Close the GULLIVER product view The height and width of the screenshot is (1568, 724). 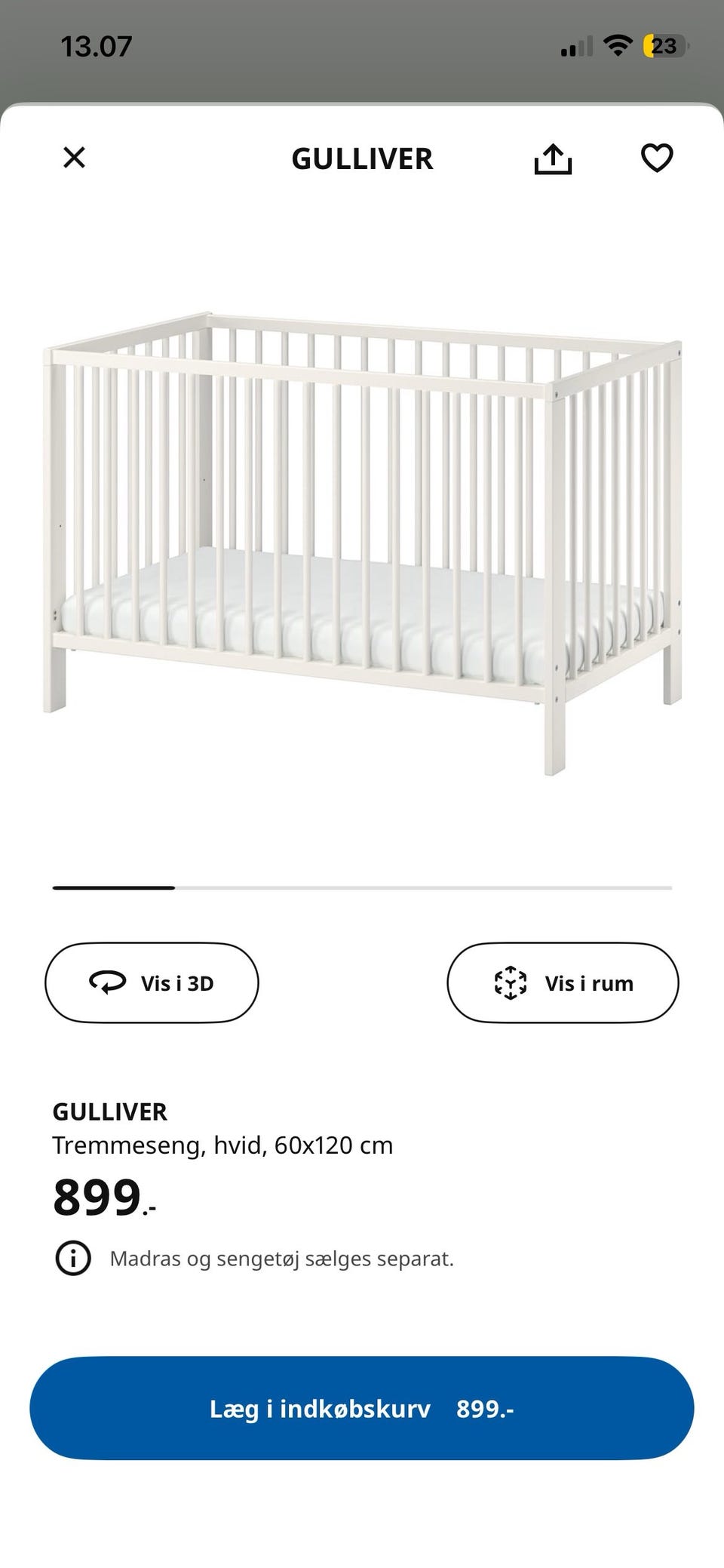pos(74,158)
